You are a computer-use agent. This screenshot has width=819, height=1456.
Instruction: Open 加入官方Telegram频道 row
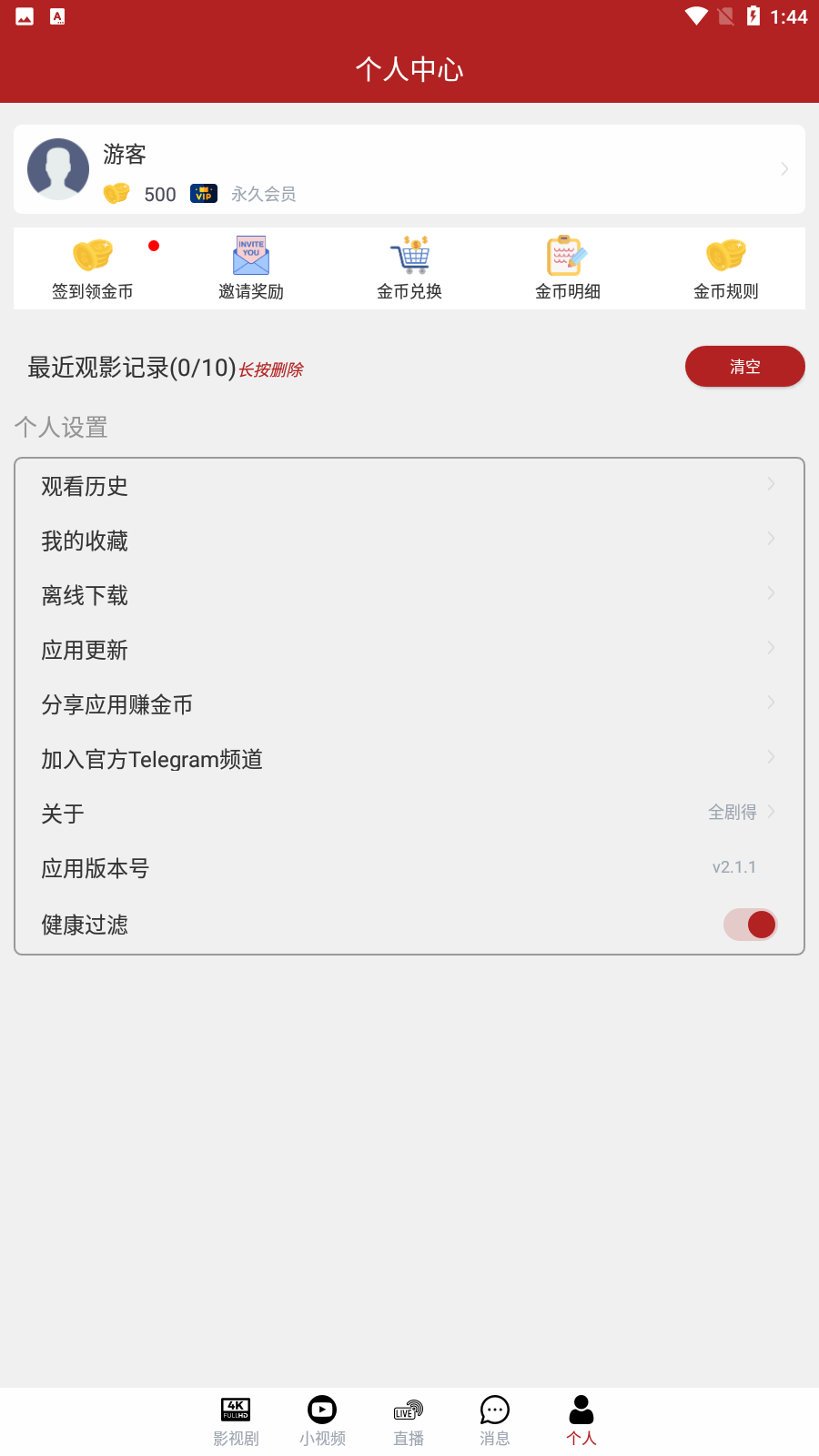(x=409, y=759)
